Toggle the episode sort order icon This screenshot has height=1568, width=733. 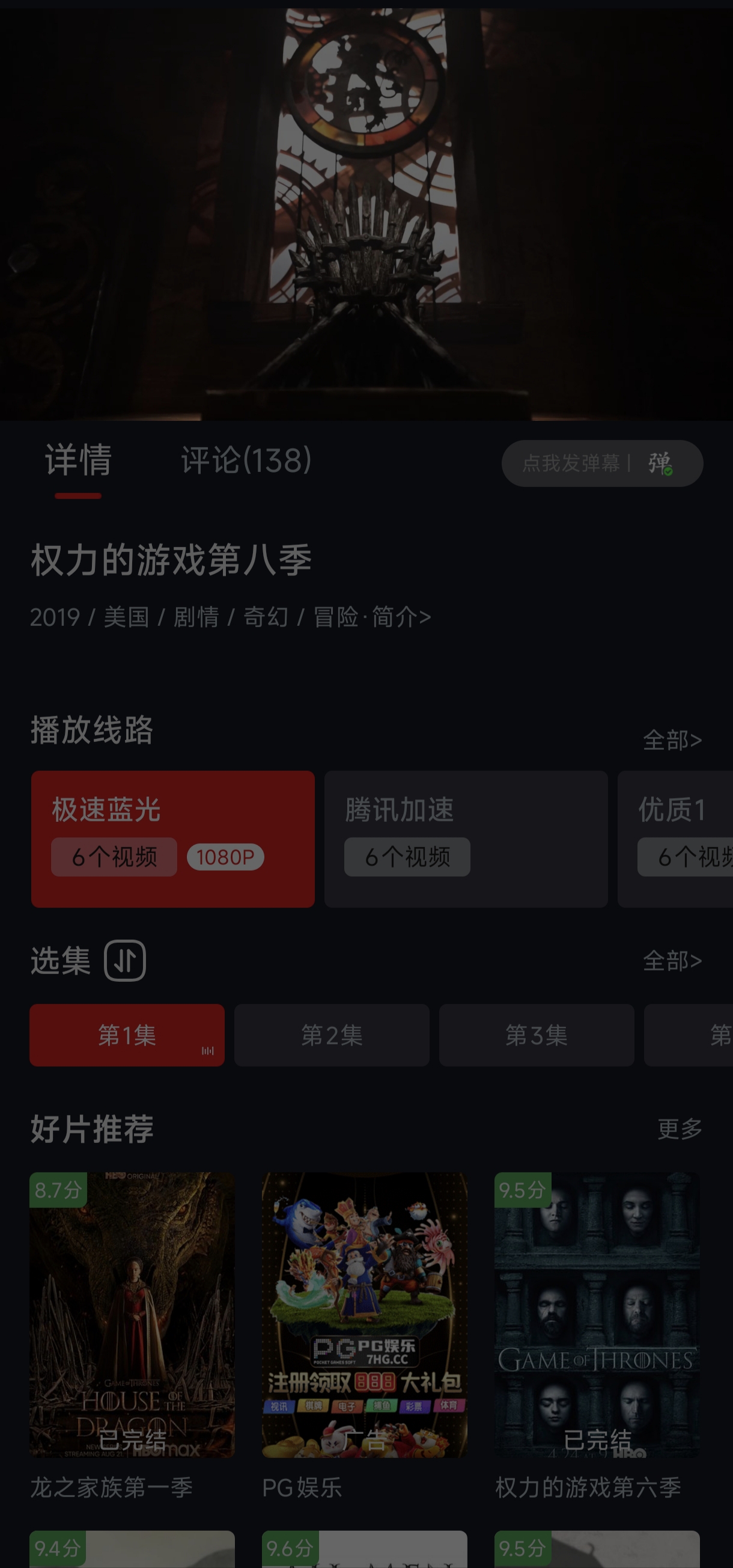(126, 959)
